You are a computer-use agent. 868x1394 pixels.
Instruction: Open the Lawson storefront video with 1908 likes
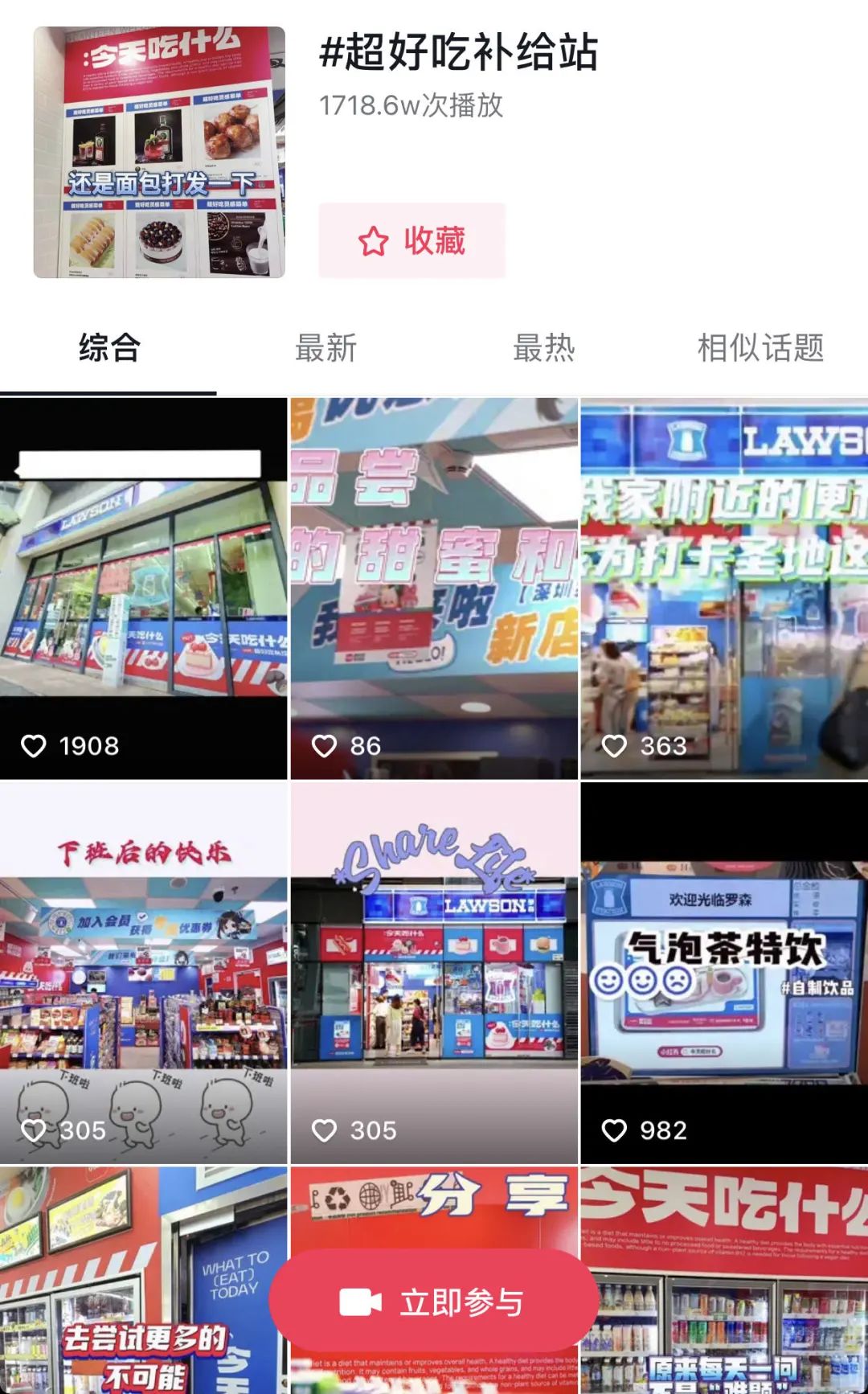coord(143,587)
